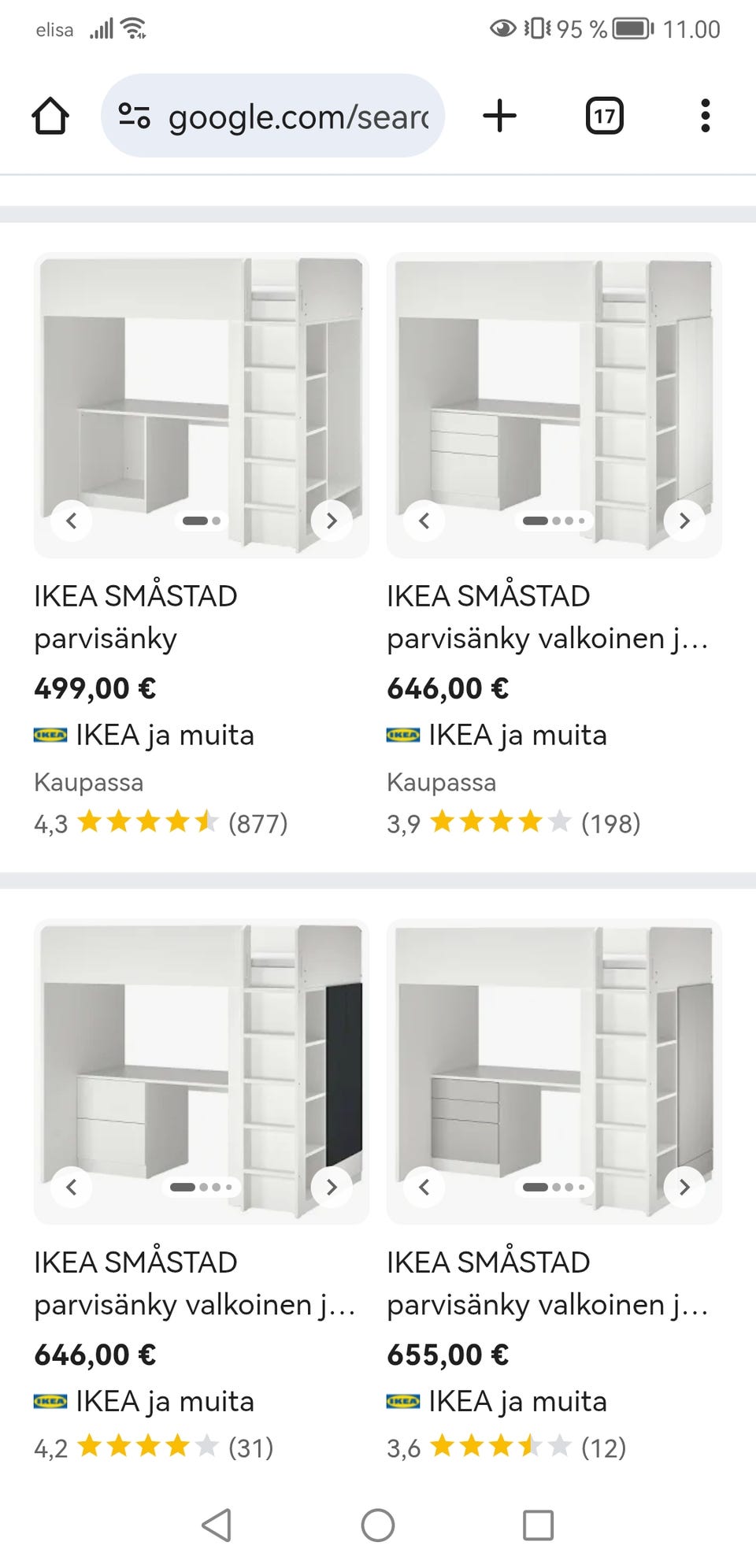Click the Kaupassa availability label
The height and width of the screenshot is (1568, 756).
pos(88,782)
